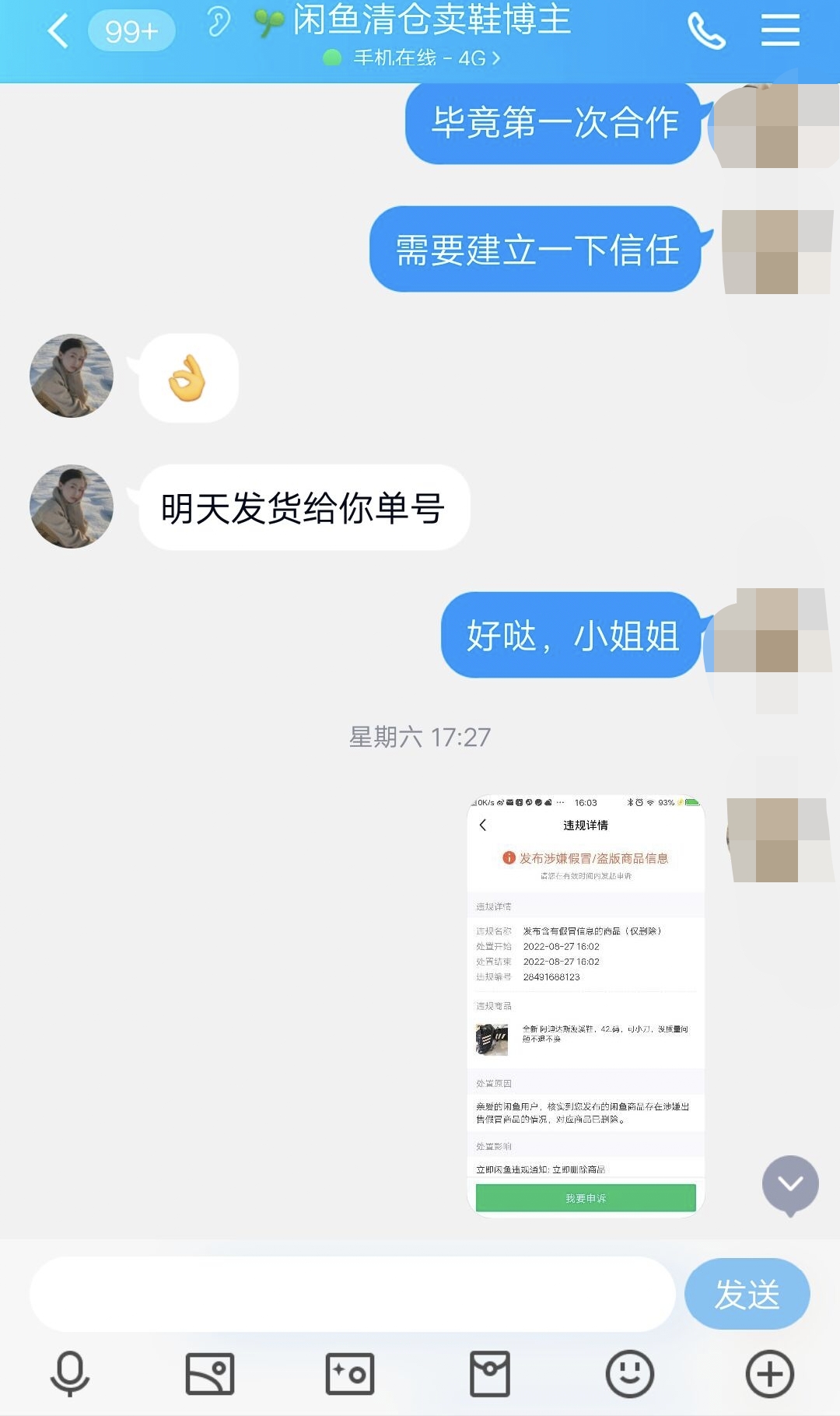Launch the camera shortcut icon
Viewport: 840px width, 1416px height.
[349, 1372]
